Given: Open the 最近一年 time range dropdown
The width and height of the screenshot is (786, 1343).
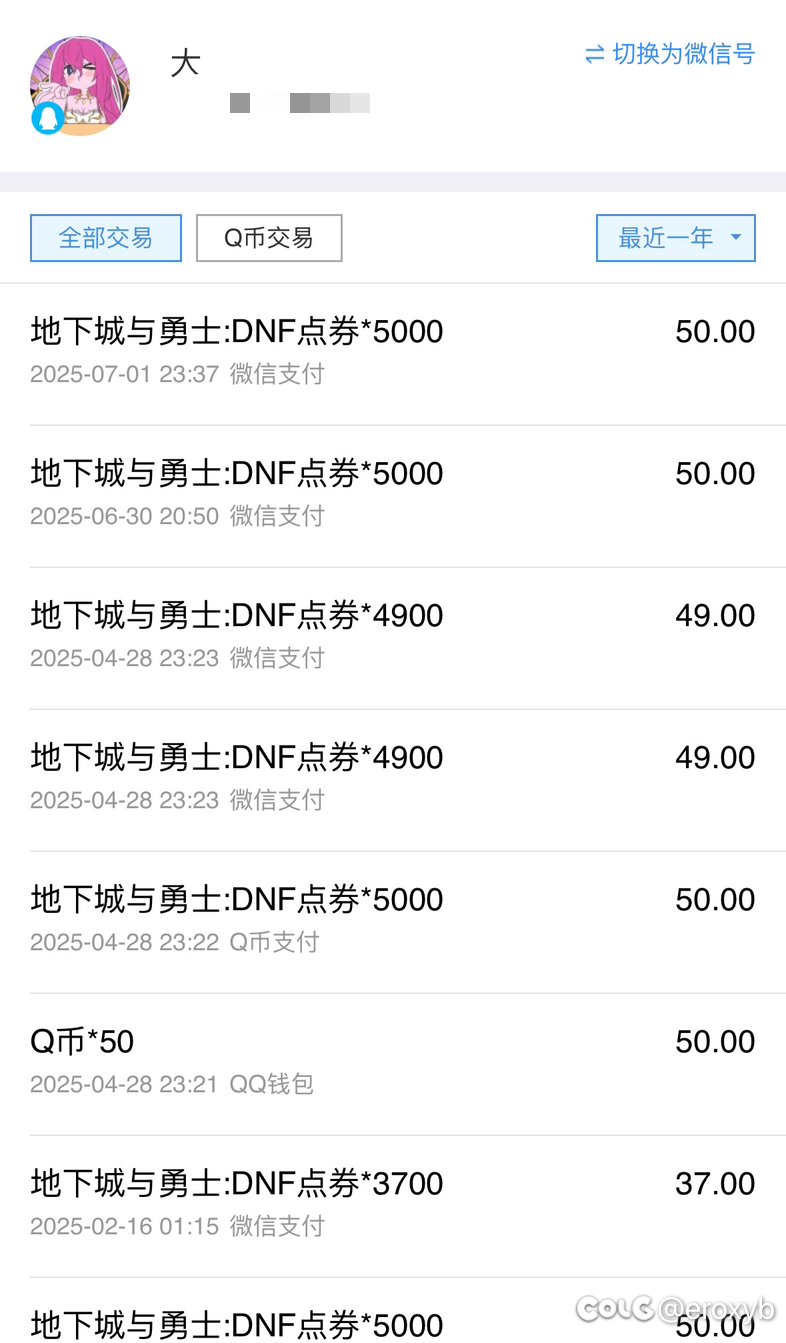Looking at the screenshot, I should [676, 238].
